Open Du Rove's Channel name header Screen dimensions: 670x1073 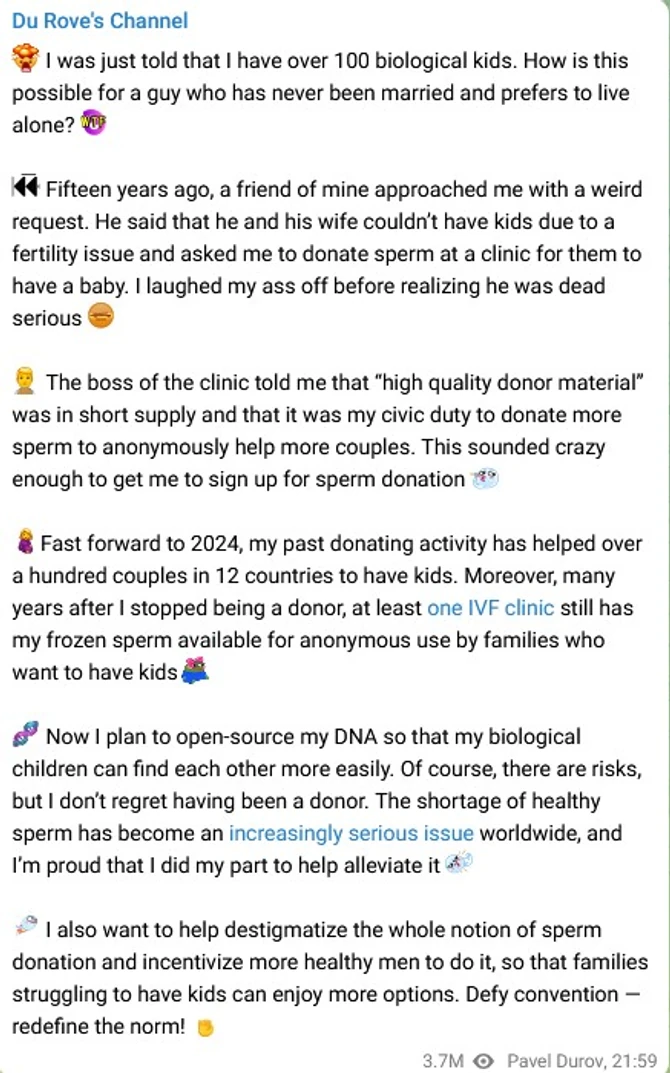(100, 21)
